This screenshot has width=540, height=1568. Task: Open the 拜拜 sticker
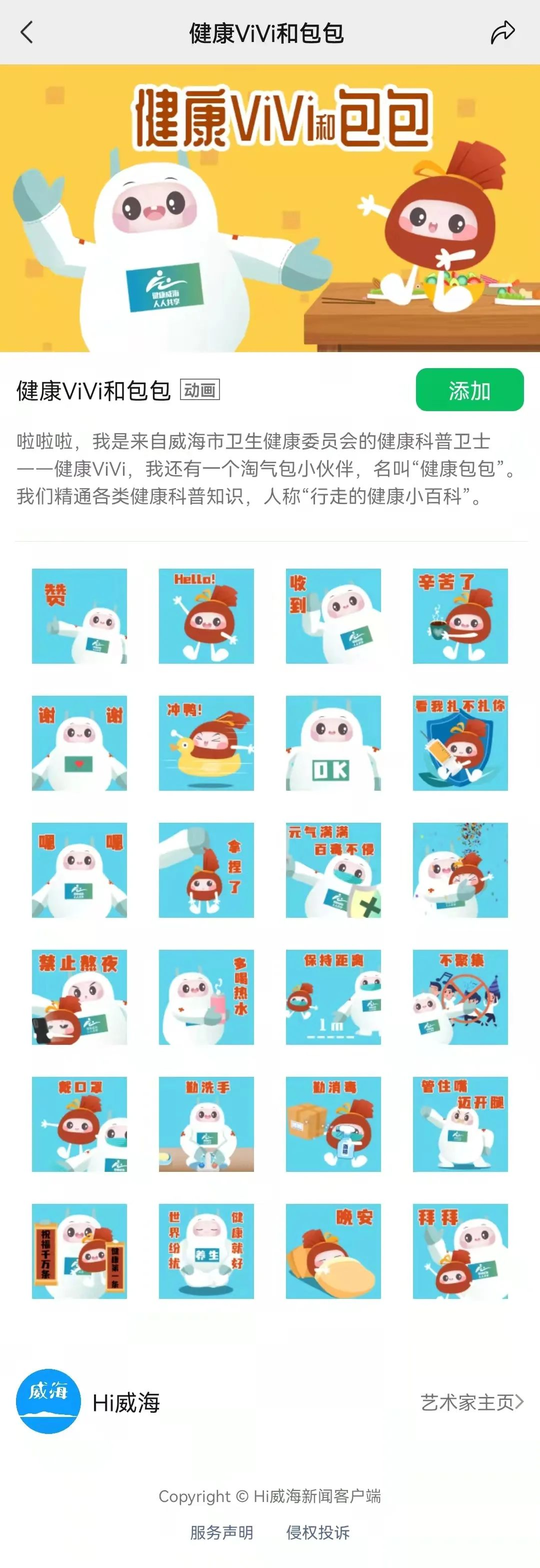(x=460, y=1251)
